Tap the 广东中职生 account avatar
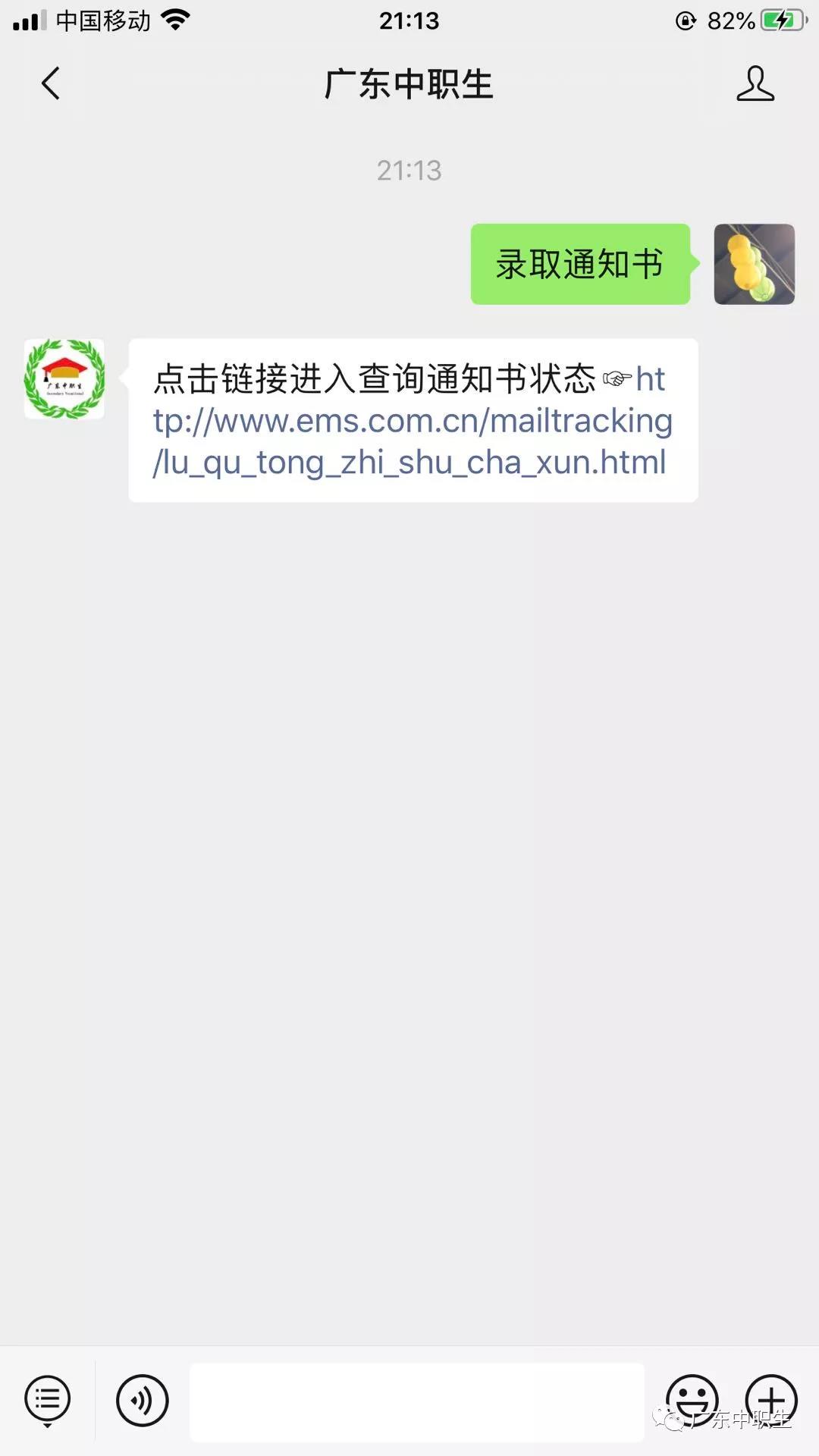The image size is (819, 1456). (64, 379)
